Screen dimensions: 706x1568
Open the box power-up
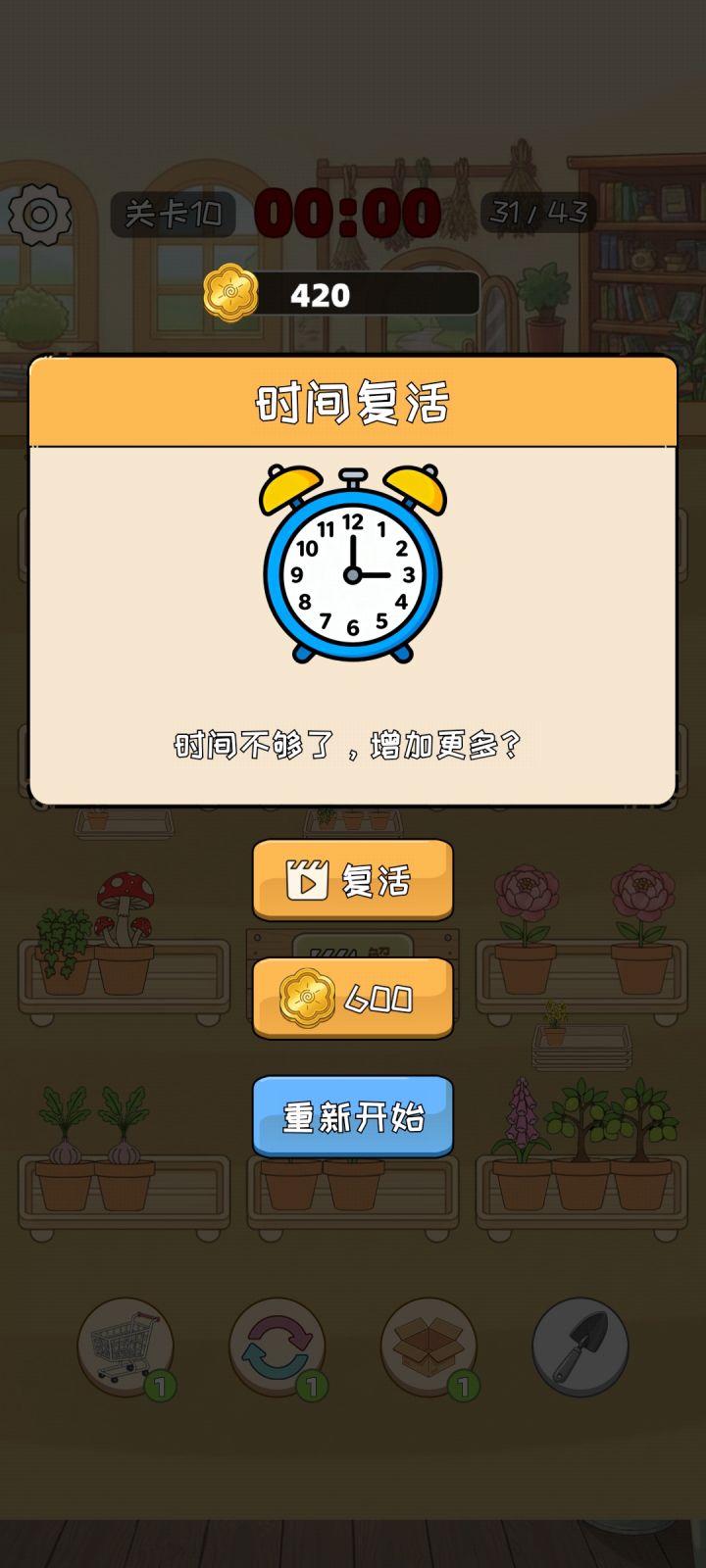tap(428, 1347)
